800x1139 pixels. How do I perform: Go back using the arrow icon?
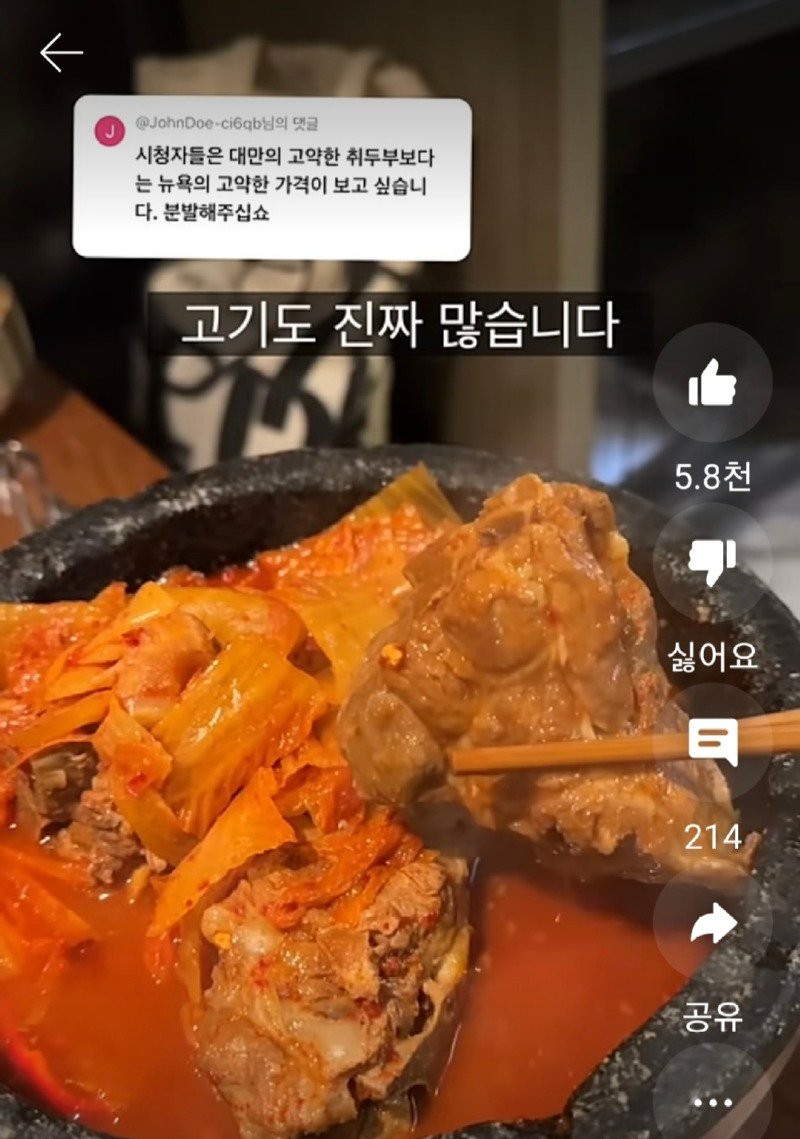[x=61, y=53]
